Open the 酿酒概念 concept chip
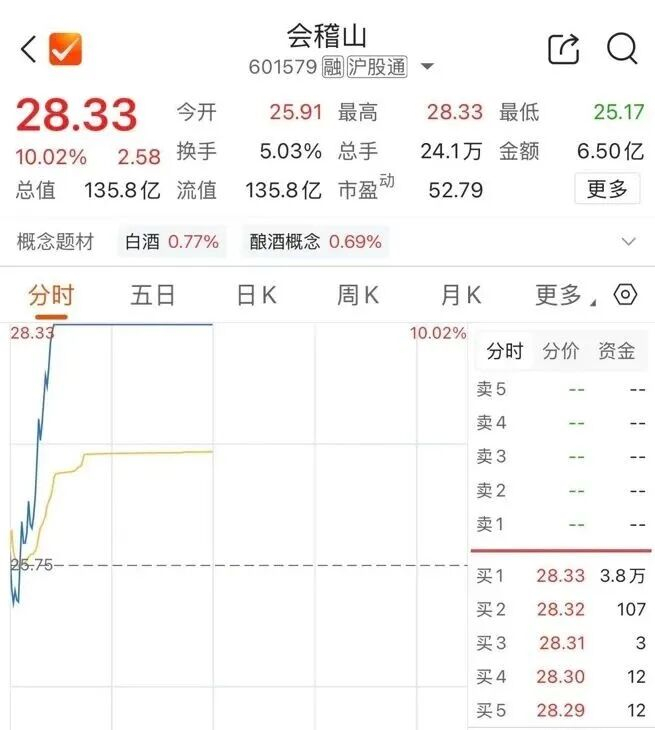Screen dimensions: 655x730 coord(315,242)
